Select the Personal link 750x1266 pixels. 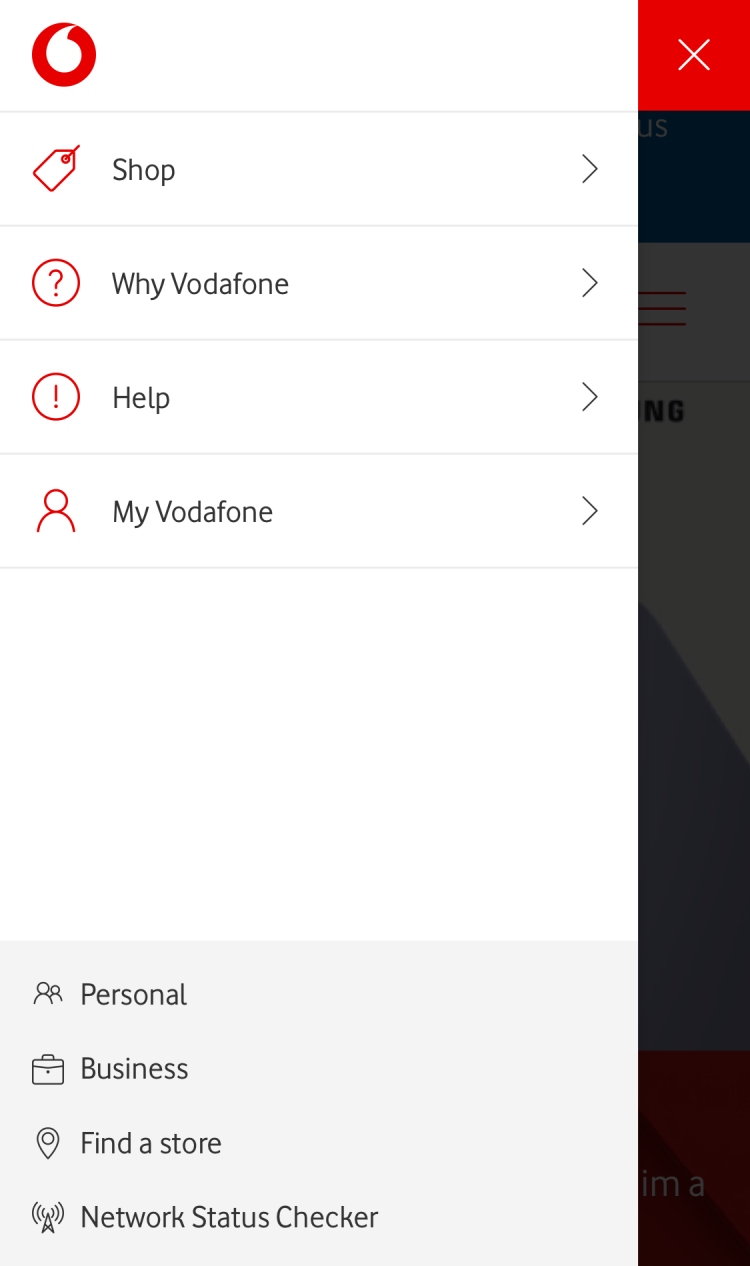pyautogui.click(x=132, y=994)
